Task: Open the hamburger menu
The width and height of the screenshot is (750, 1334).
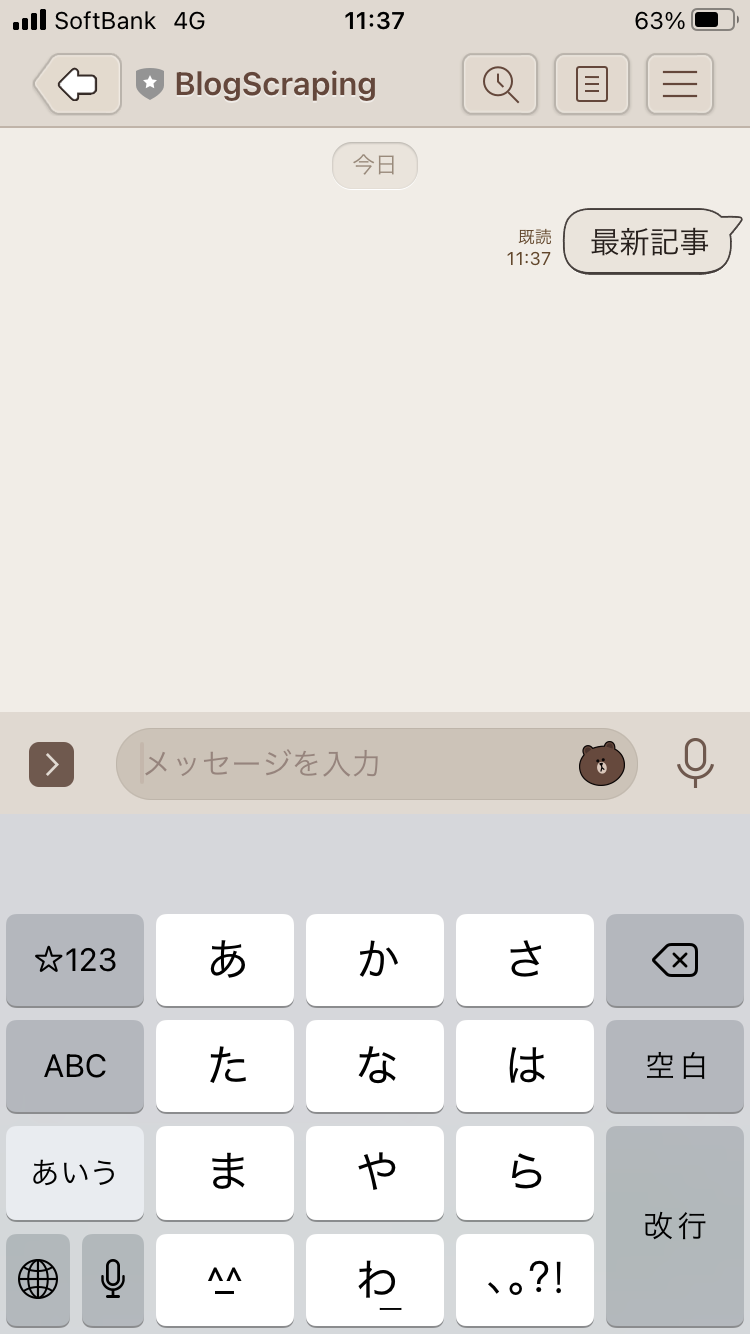Action: (x=680, y=85)
